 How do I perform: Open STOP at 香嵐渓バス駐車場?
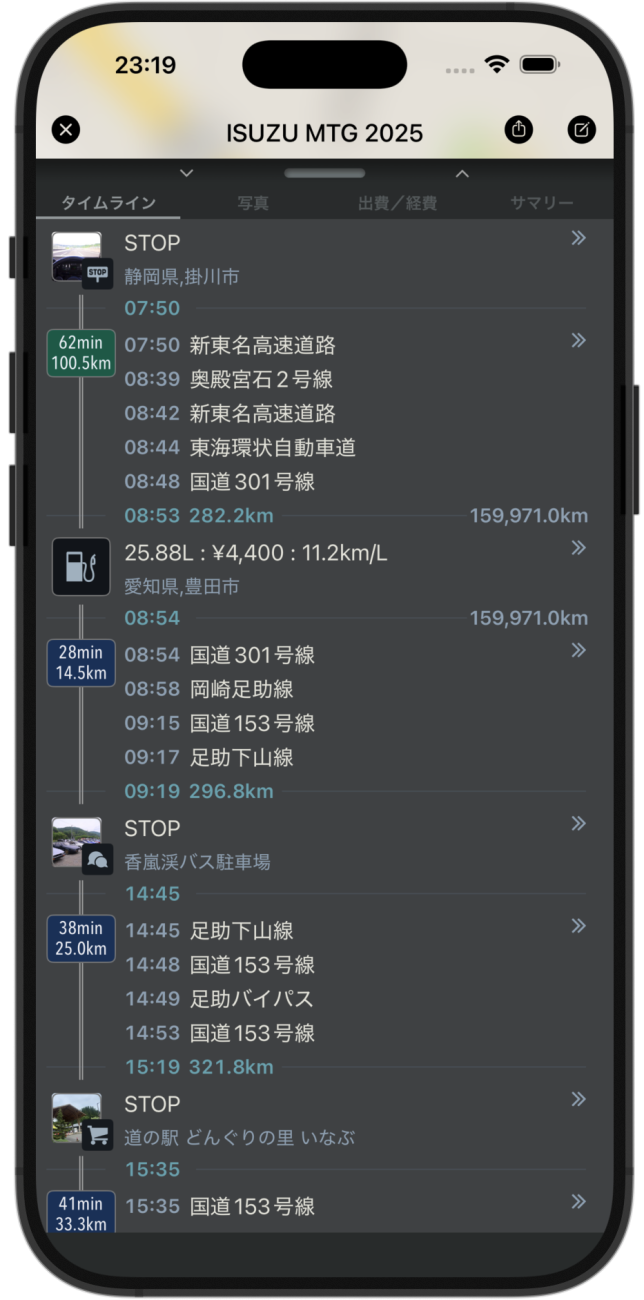tap(577, 824)
